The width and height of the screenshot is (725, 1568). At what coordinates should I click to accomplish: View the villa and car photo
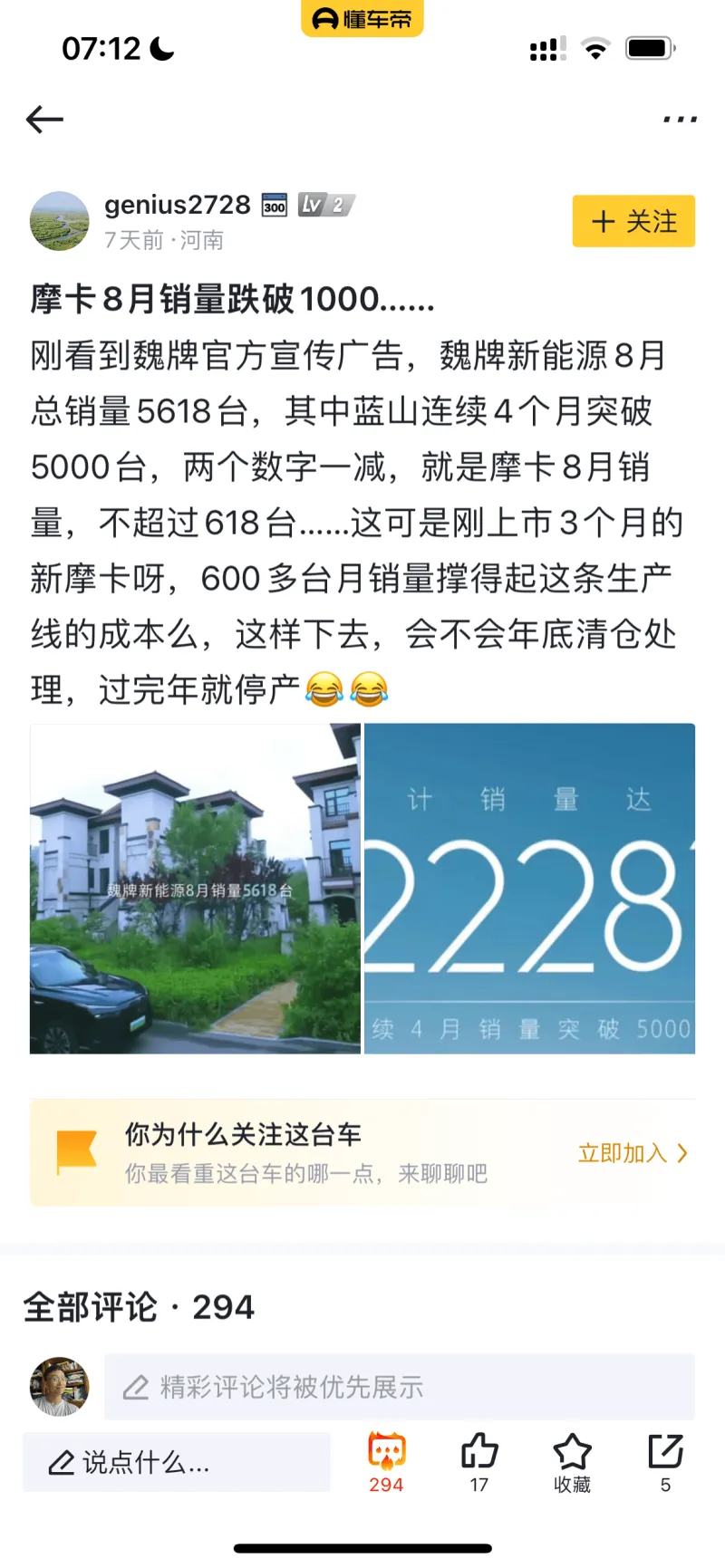(195, 888)
